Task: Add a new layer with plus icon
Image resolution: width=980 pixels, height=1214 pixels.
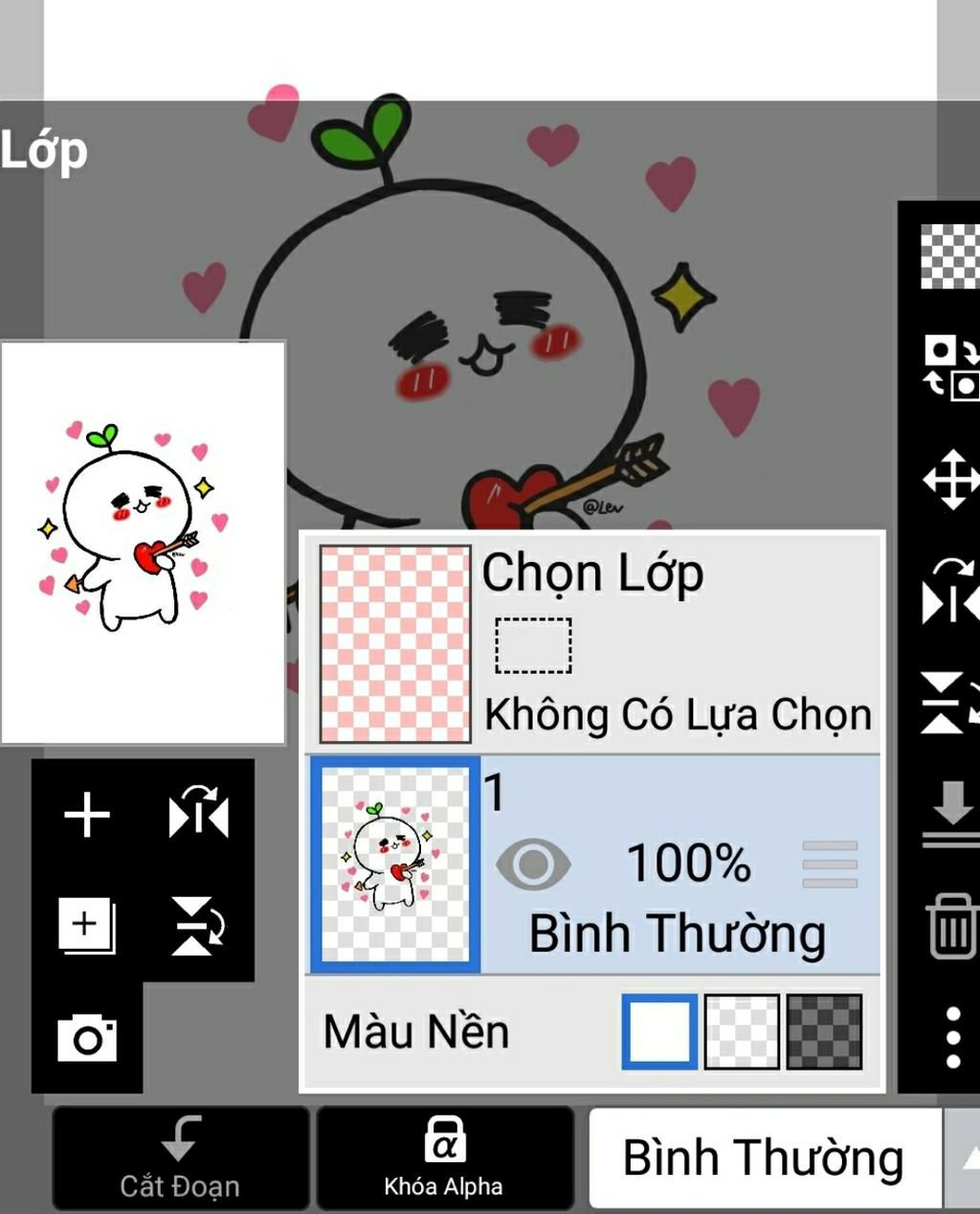Action: (87, 816)
